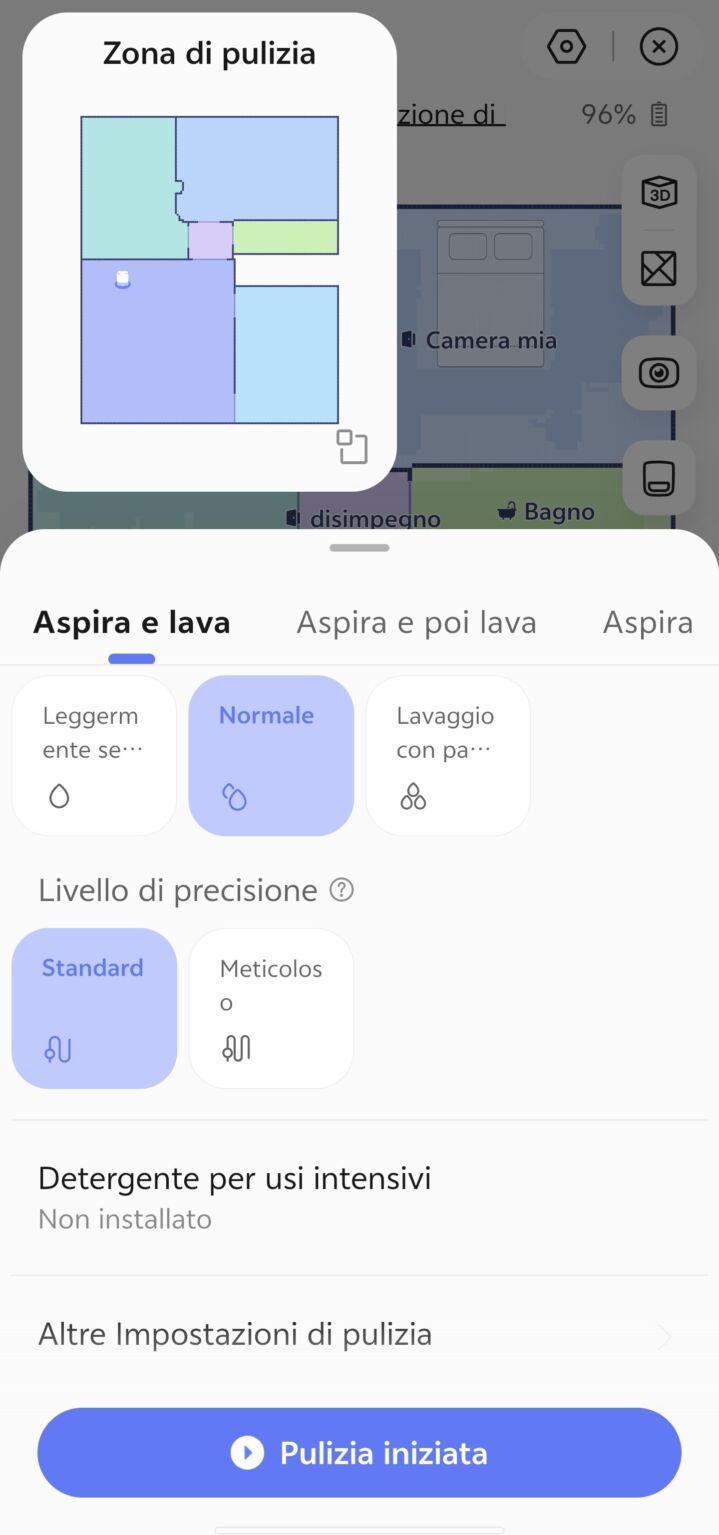Screen dimensions: 719x1535
Task: Tap the Pulizia iniziata button
Action: [x=359, y=1452]
